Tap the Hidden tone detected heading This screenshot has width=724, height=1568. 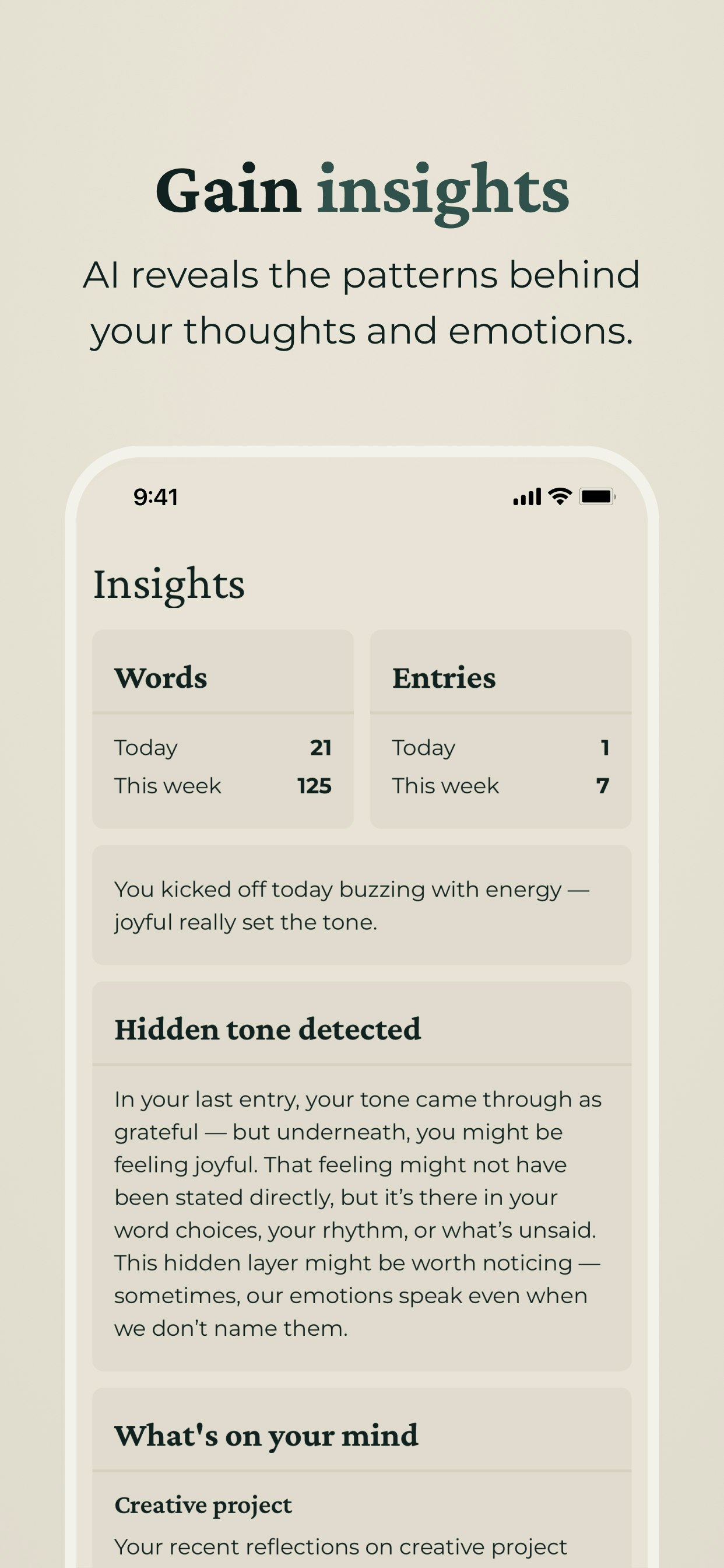tap(267, 1028)
